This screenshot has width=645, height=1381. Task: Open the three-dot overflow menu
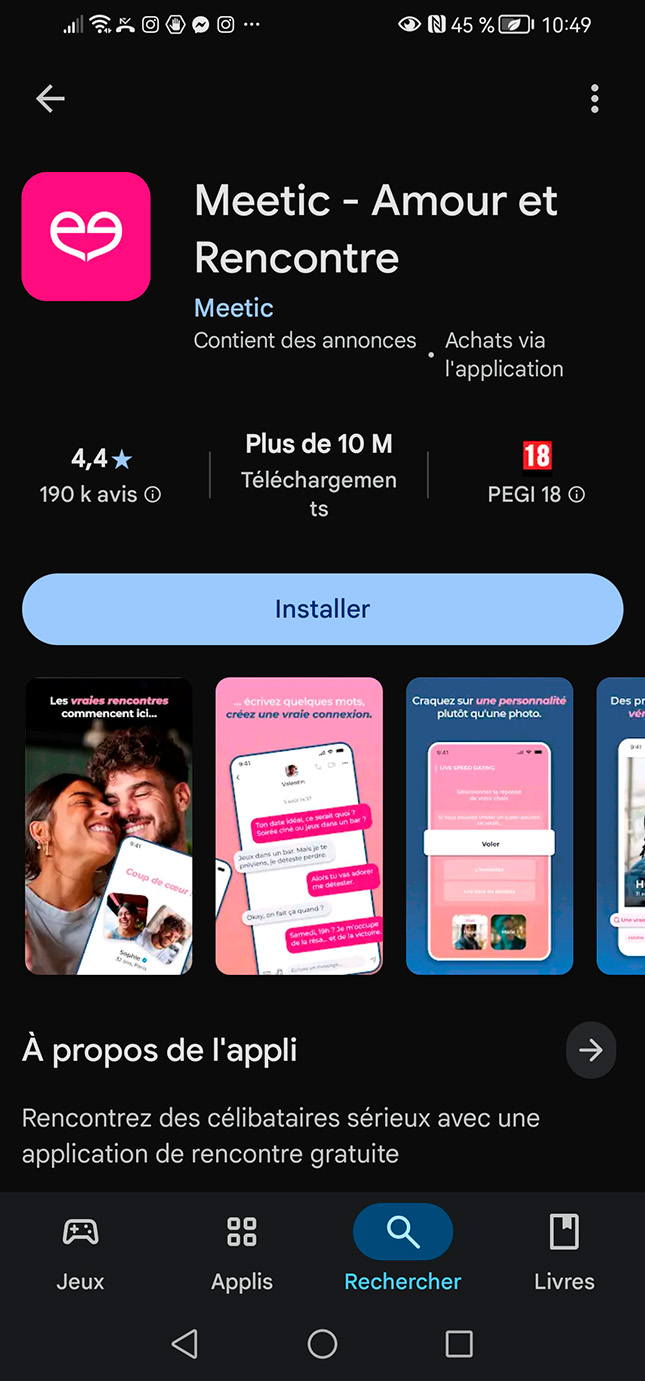595,98
